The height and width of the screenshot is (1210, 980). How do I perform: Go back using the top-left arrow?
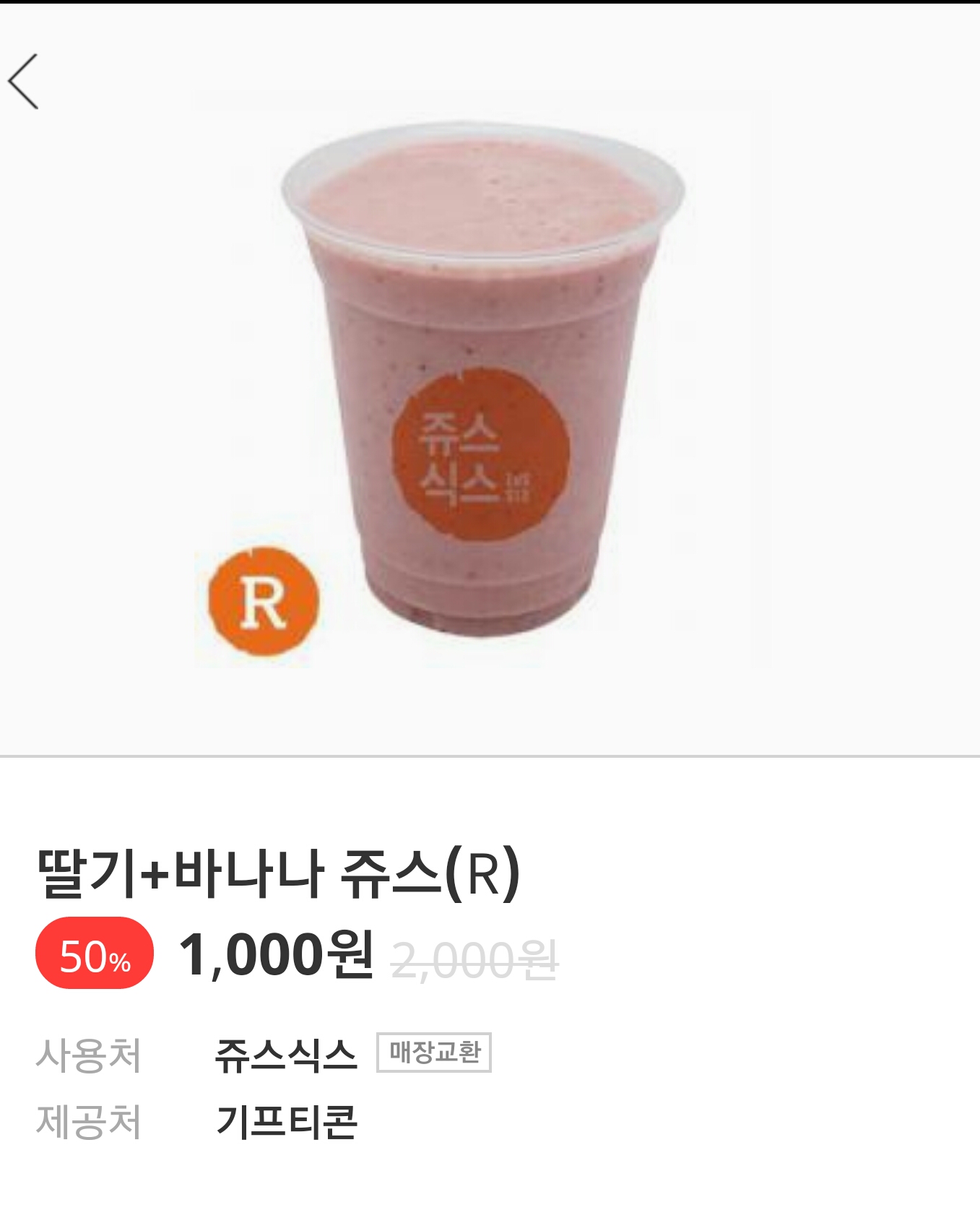click(x=24, y=82)
